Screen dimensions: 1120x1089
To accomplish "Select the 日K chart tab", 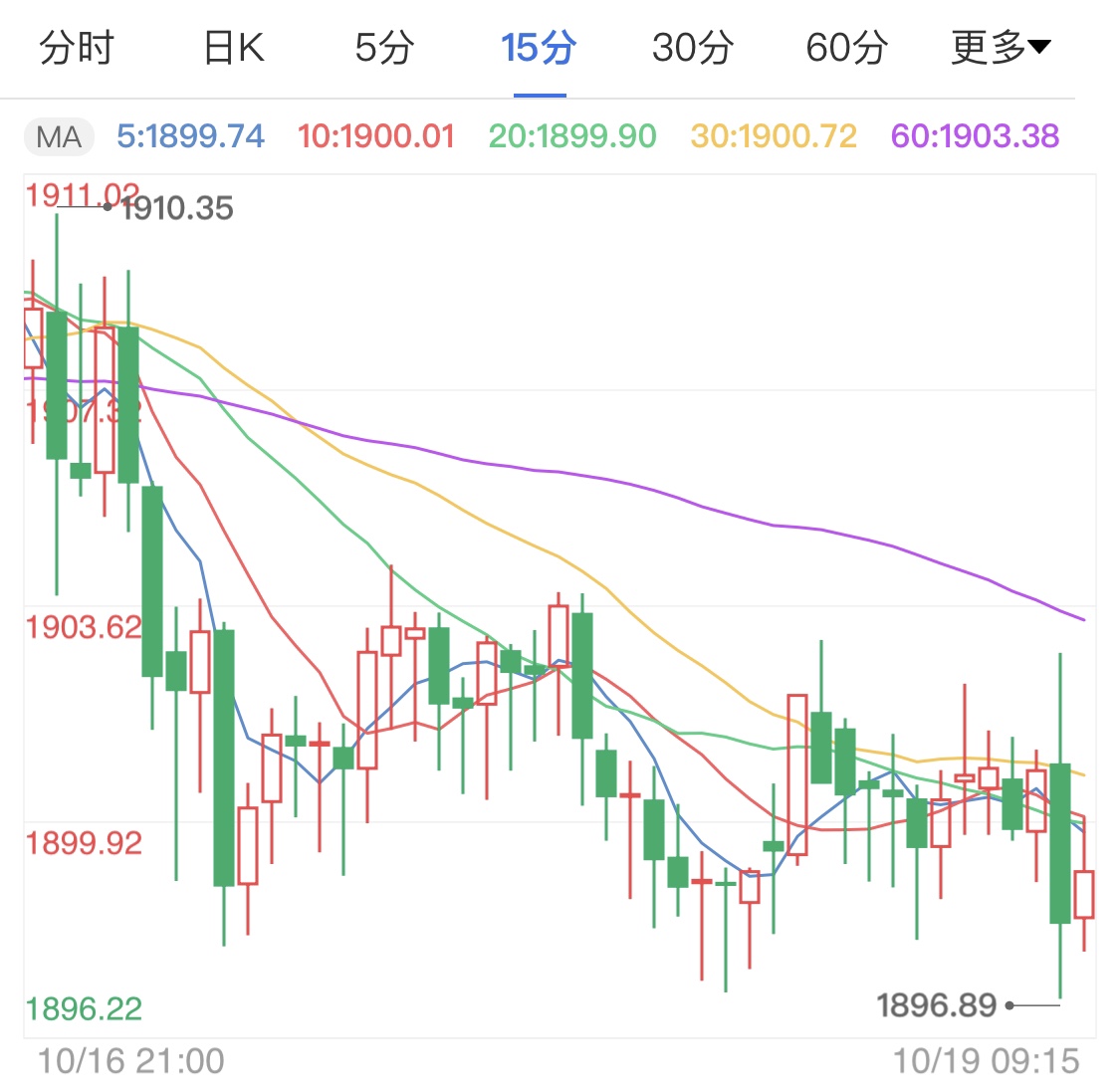I will coord(233,47).
